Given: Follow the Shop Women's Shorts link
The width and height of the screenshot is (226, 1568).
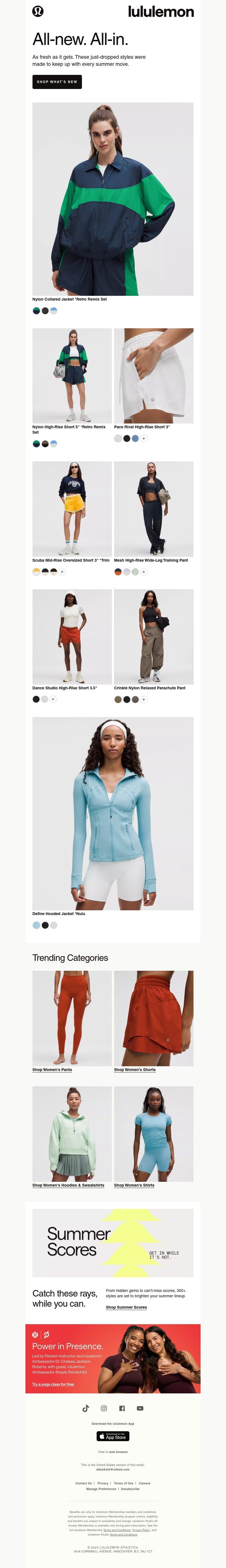Looking at the screenshot, I should (x=135, y=1069).
